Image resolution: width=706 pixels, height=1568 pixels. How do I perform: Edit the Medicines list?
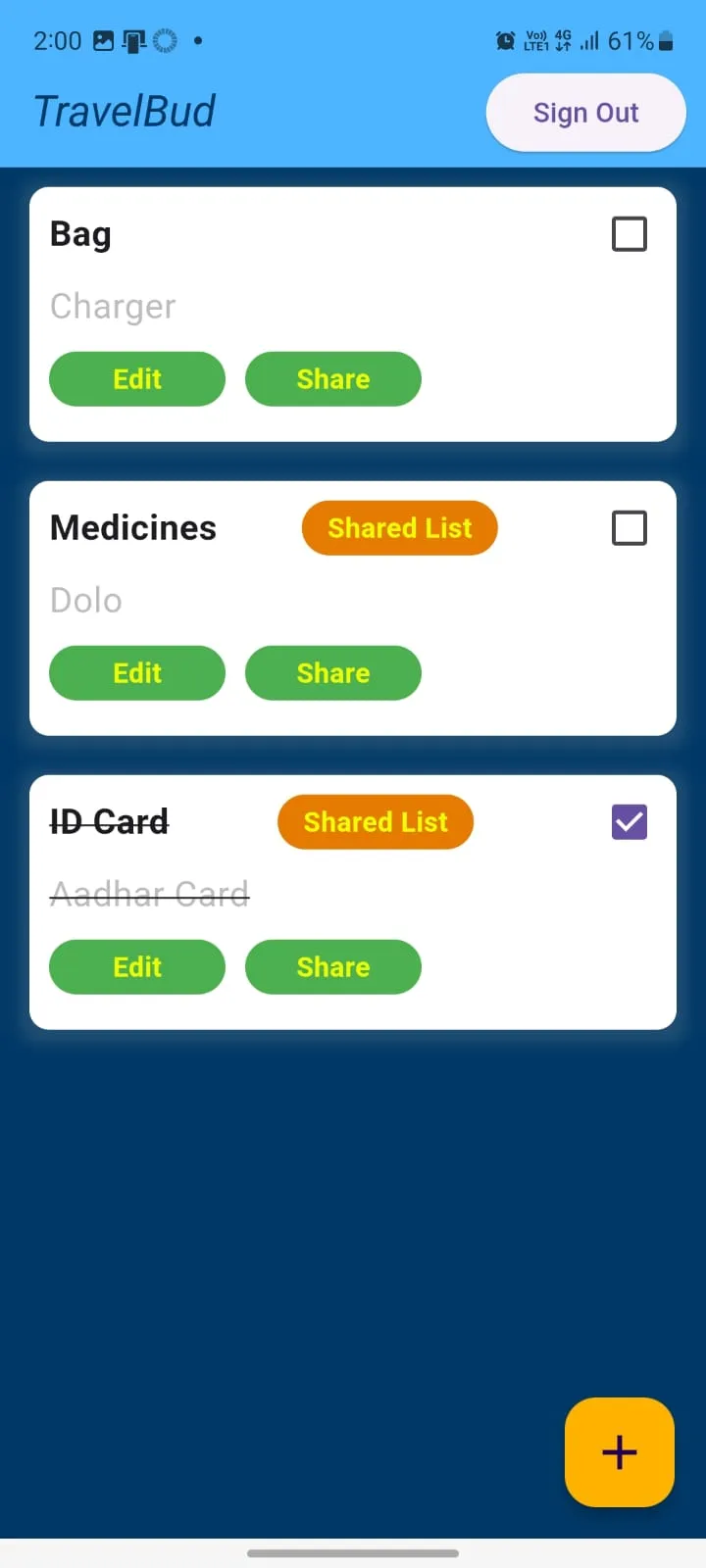pos(137,673)
